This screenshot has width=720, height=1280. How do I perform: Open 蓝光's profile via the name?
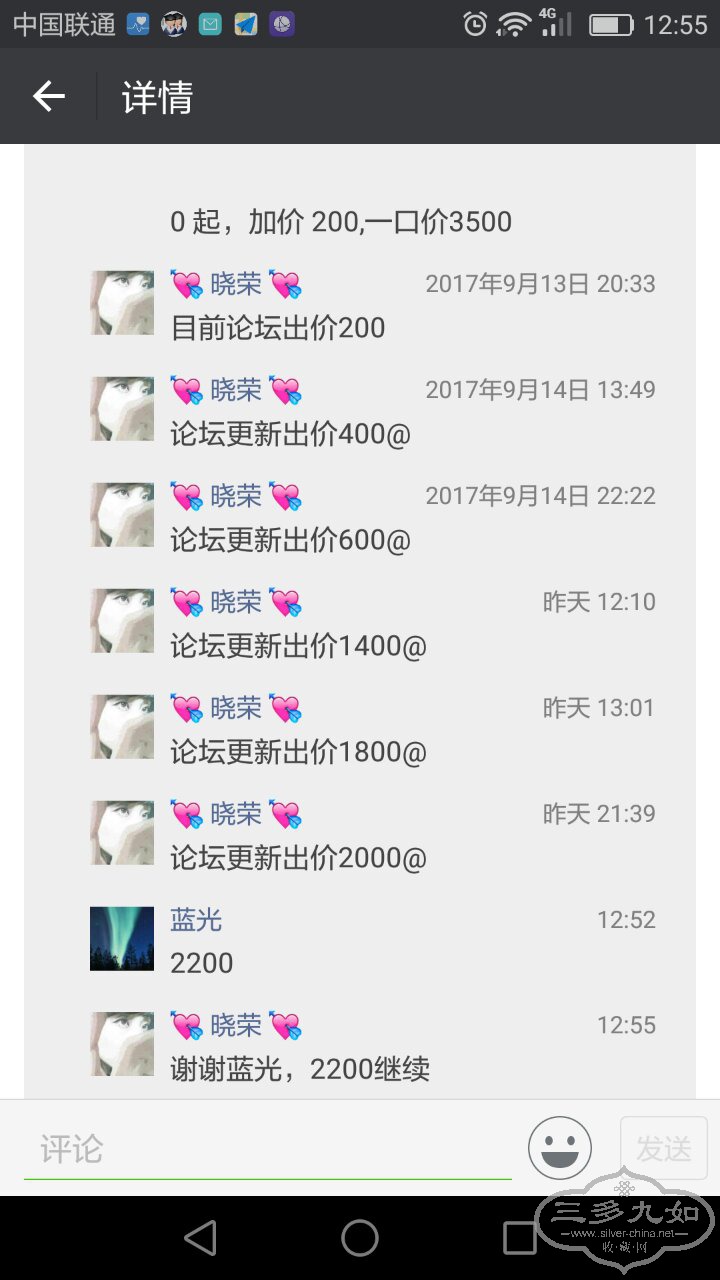pos(196,920)
